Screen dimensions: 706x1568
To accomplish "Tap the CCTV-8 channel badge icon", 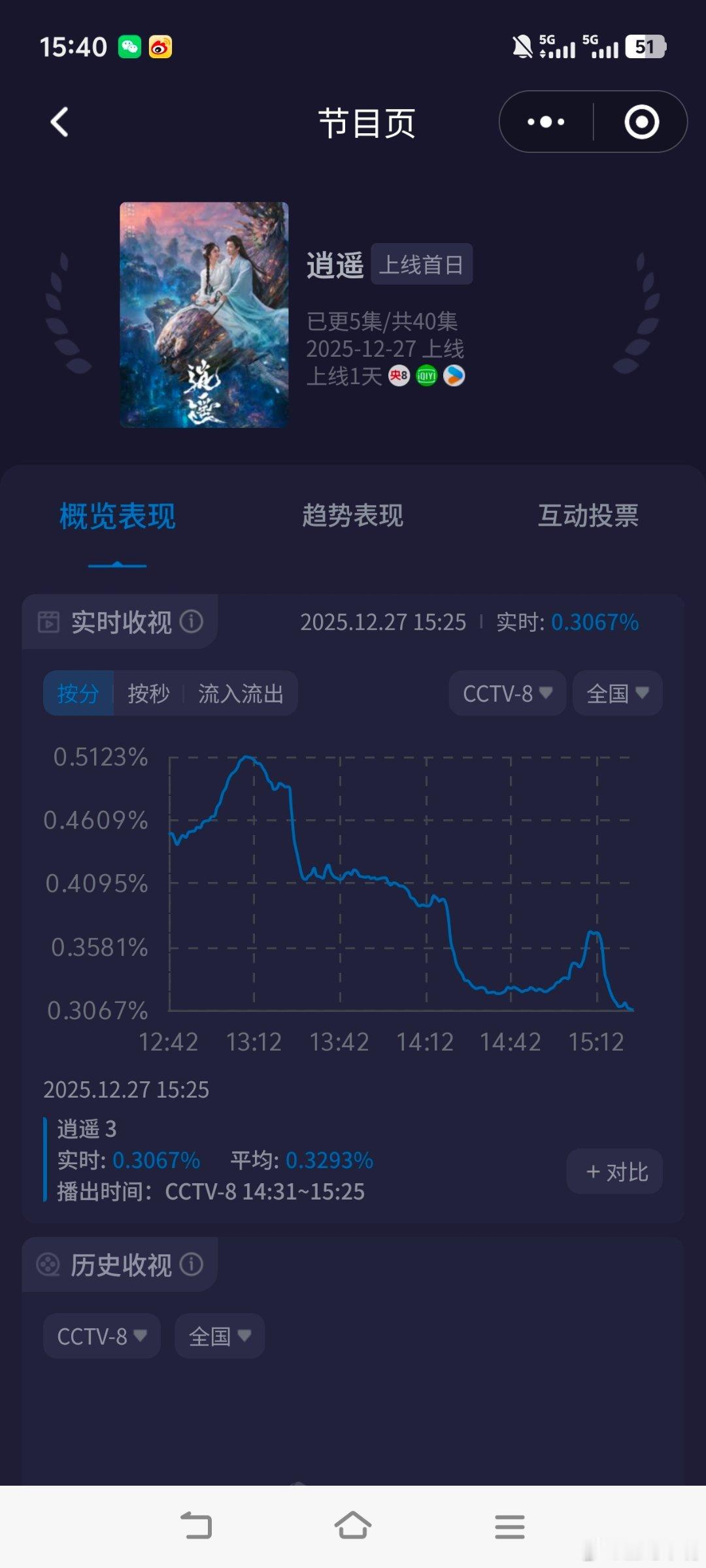I will (399, 376).
